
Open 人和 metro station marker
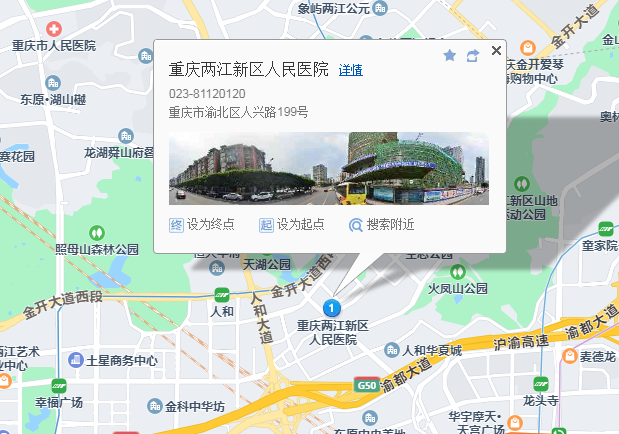tap(221, 296)
